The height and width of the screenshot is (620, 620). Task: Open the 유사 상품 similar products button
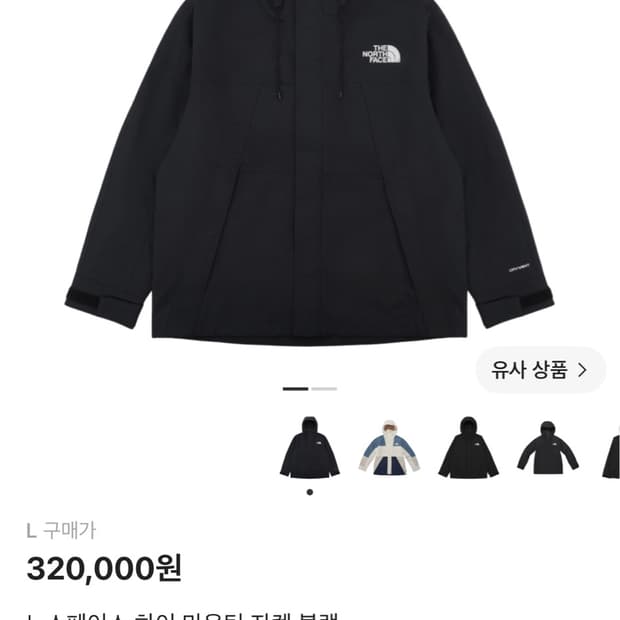[x=541, y=370]
